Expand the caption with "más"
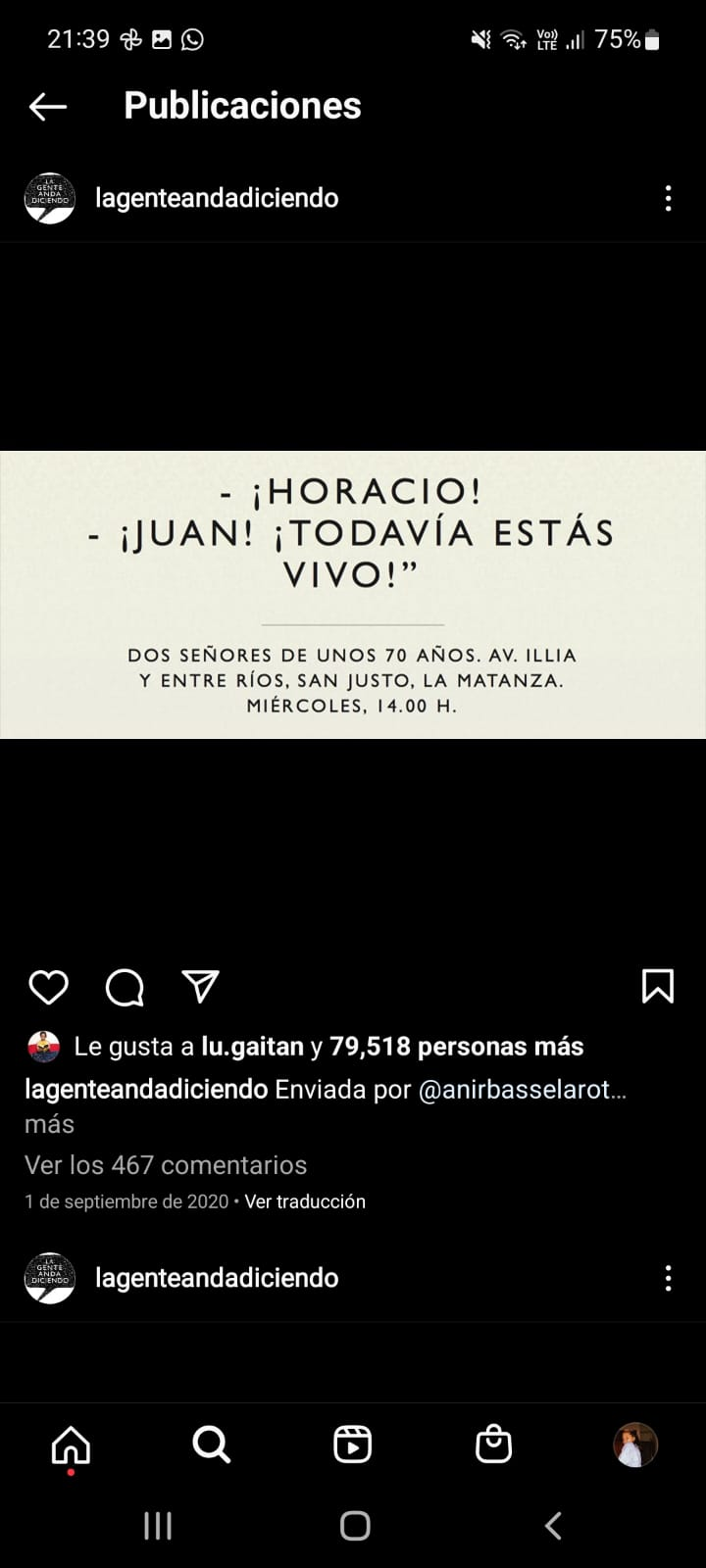 click(49, 1124)
